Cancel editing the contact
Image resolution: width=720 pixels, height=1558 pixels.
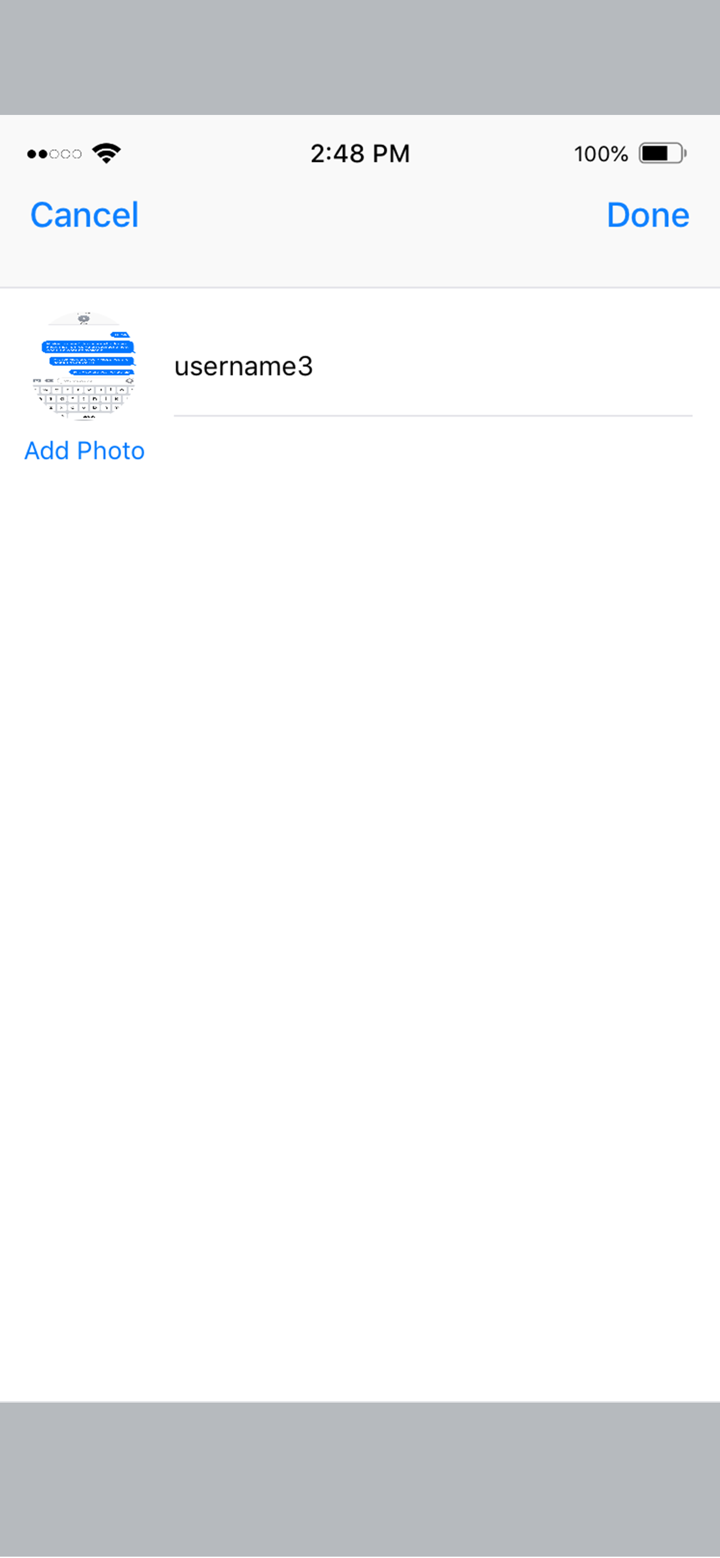click(x=84, y=215)
